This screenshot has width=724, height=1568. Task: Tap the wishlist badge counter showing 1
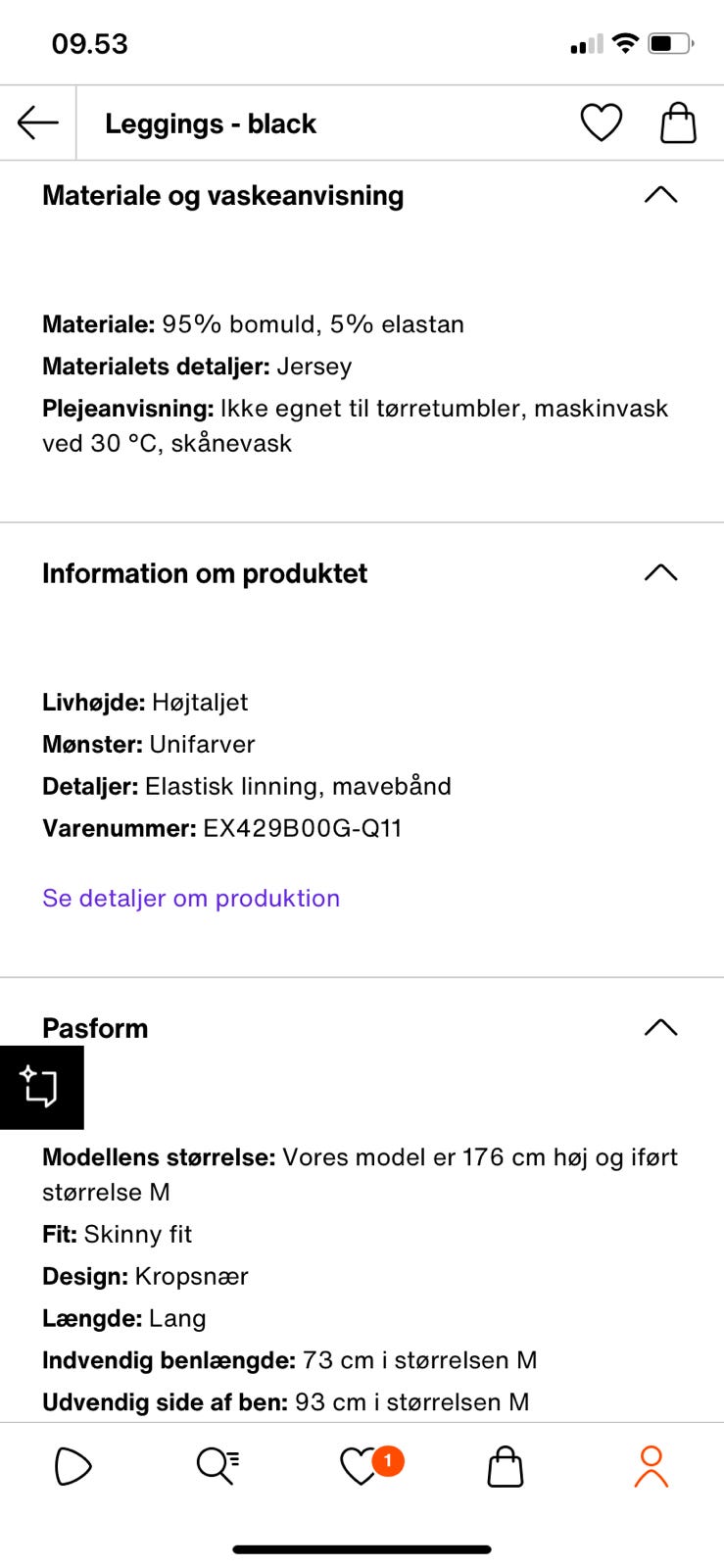386,1458
